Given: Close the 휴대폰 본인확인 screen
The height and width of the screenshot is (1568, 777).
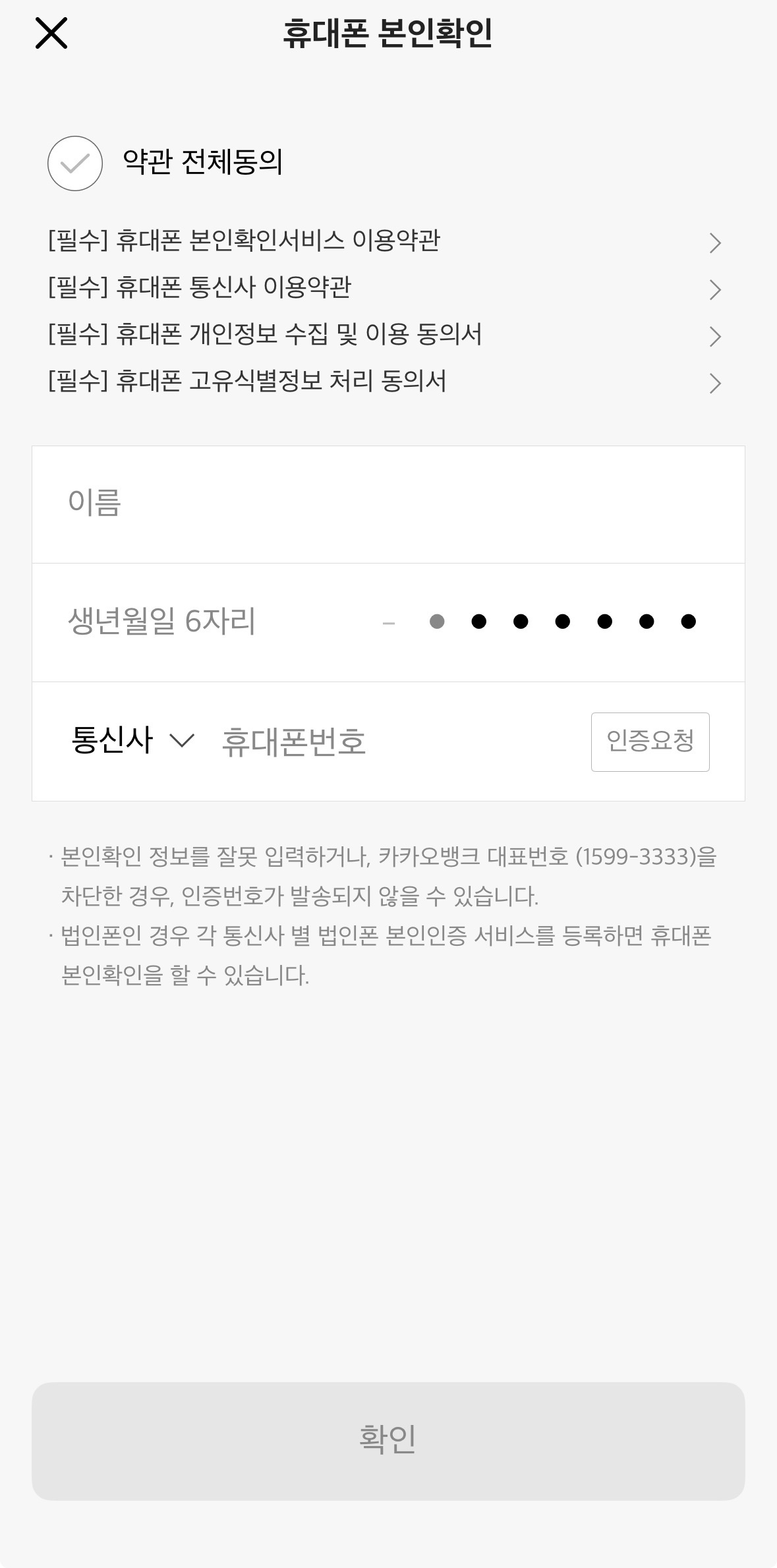Looking at the screenshot, I should (x=51, y=33).
